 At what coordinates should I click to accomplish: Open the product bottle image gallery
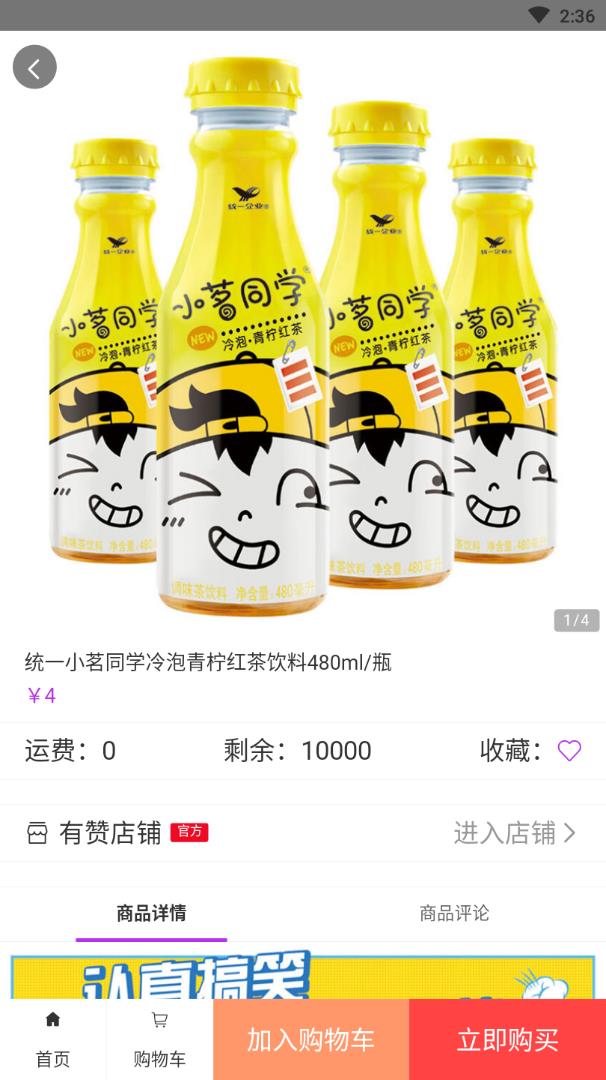303,330
